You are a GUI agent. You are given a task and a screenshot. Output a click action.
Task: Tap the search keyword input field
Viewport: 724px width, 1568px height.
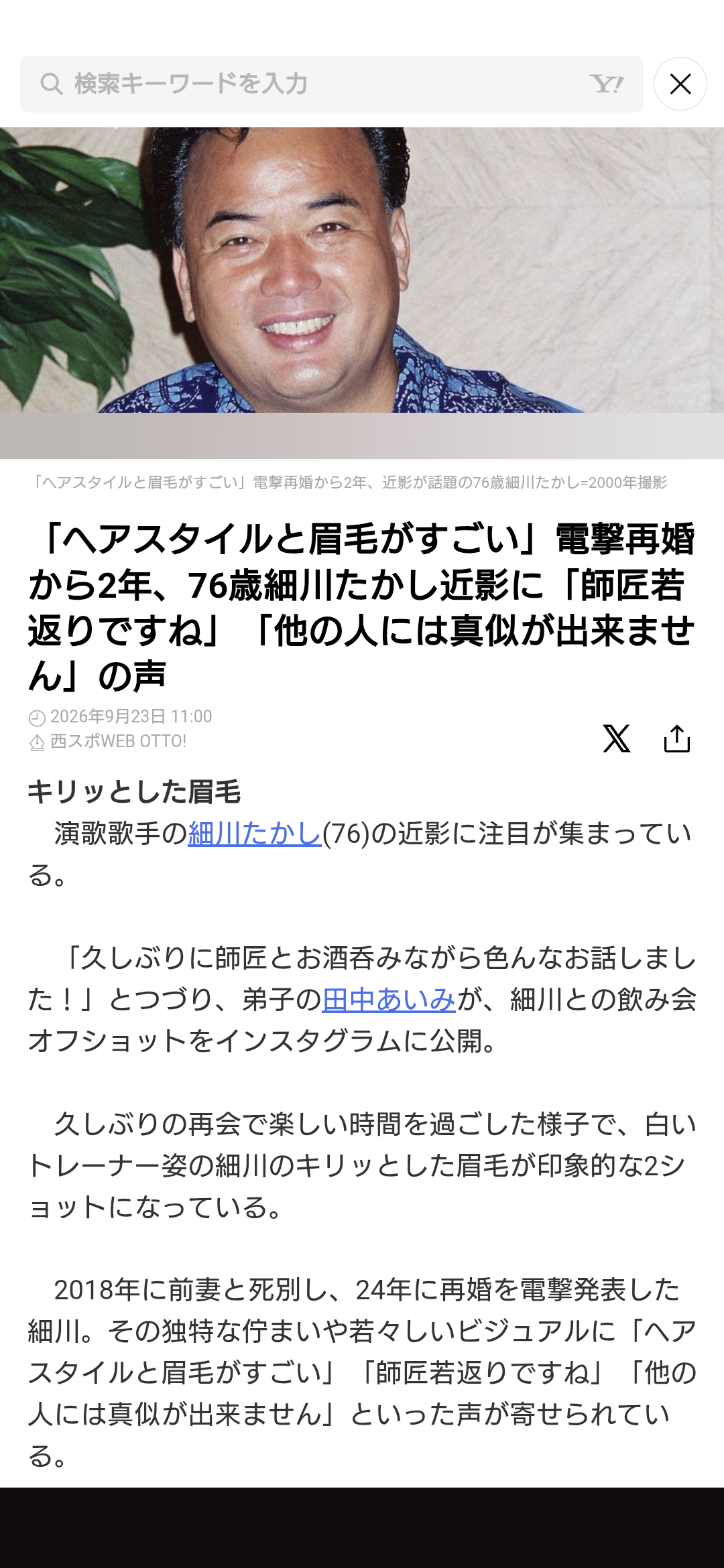pyautogui.click(x=331, y=84)
